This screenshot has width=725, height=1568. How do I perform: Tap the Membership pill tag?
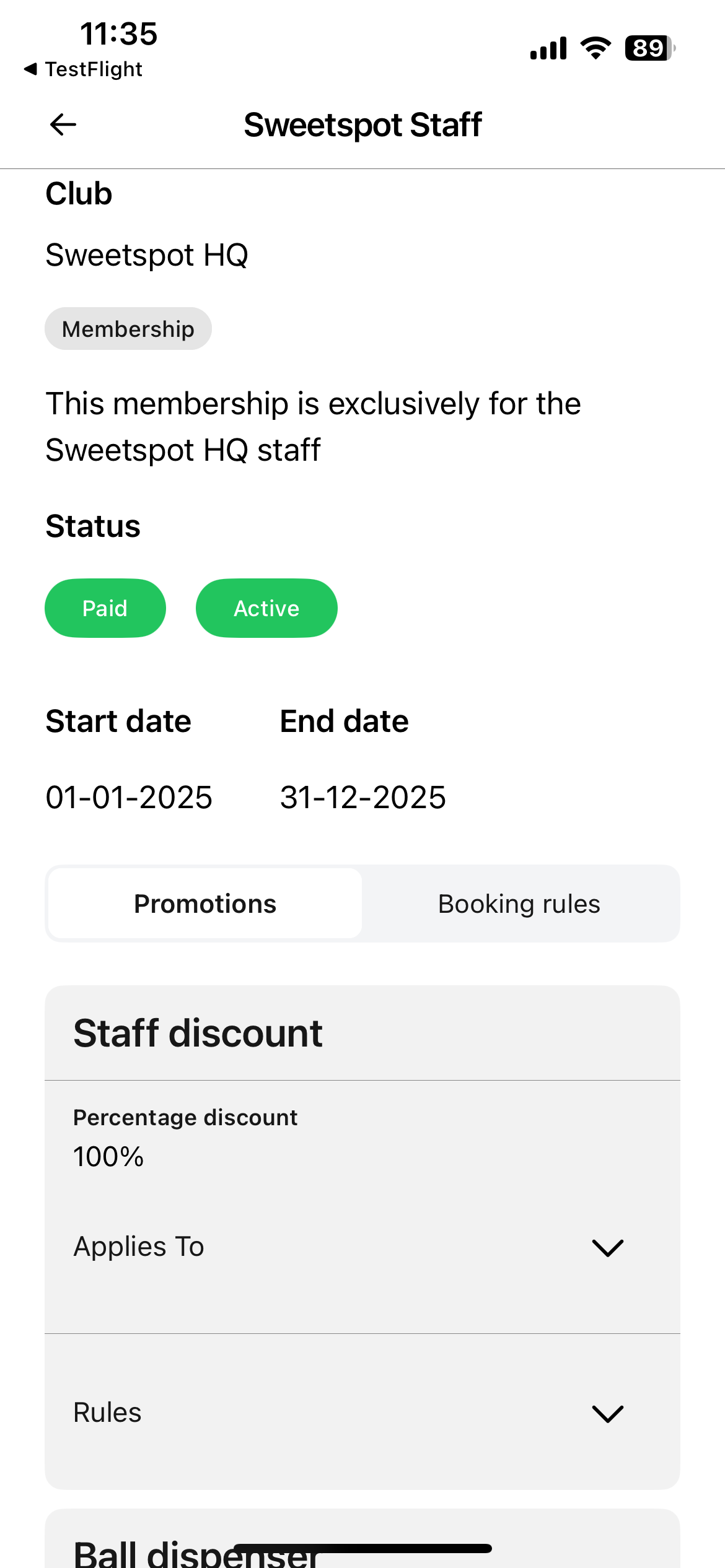128,328
